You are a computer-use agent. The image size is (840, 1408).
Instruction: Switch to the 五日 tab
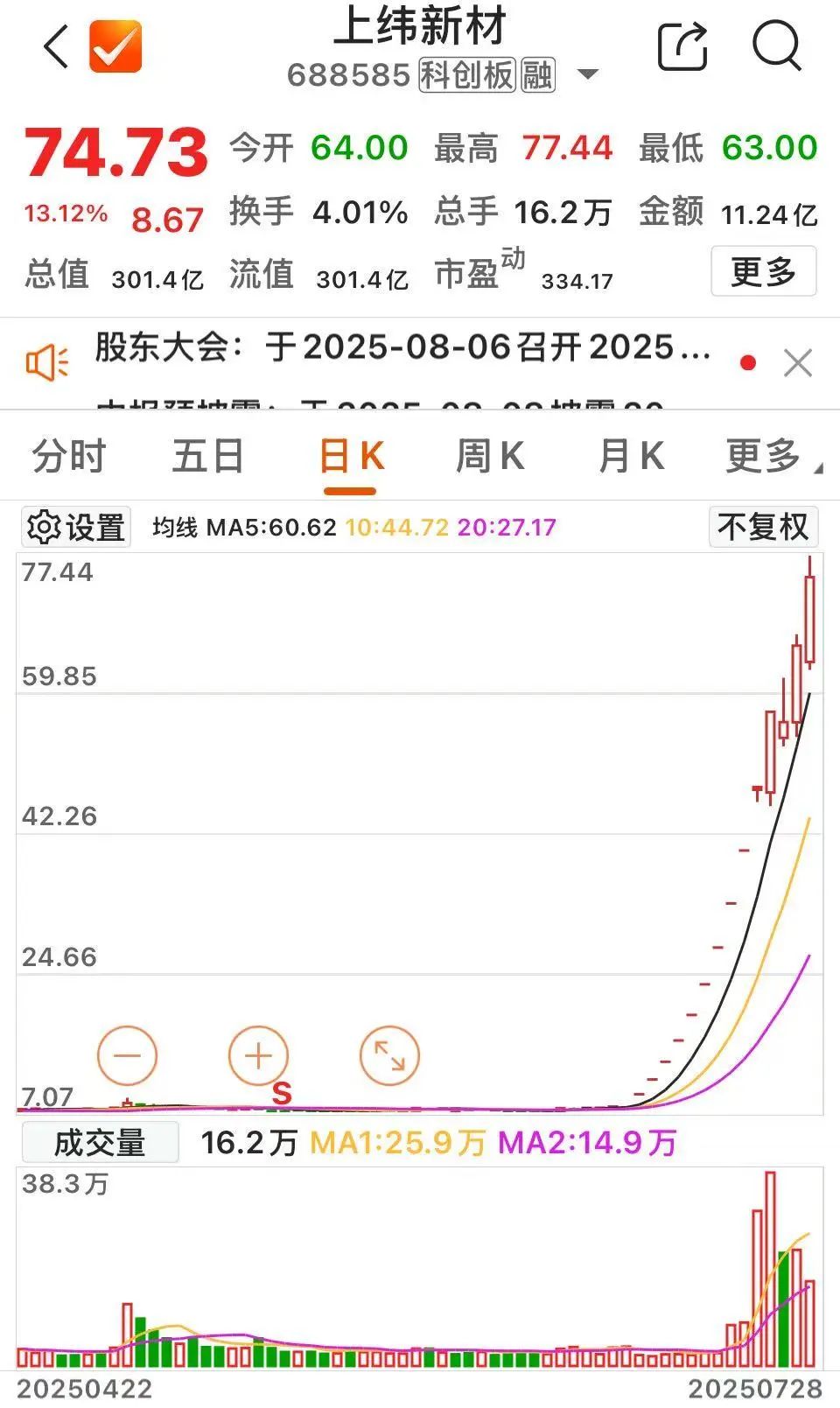point(208,457)
